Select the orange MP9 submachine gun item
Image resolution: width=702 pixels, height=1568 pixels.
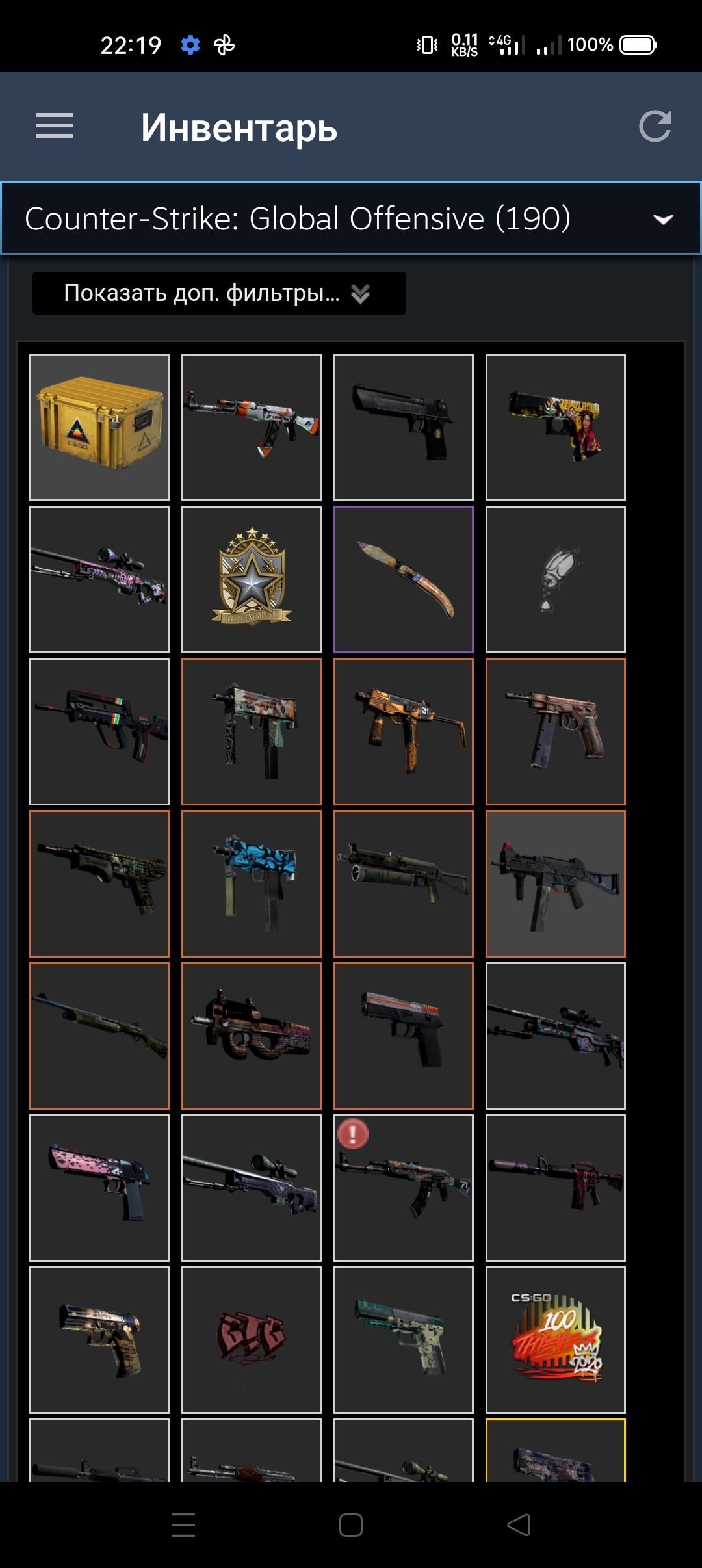coord(404,731)
